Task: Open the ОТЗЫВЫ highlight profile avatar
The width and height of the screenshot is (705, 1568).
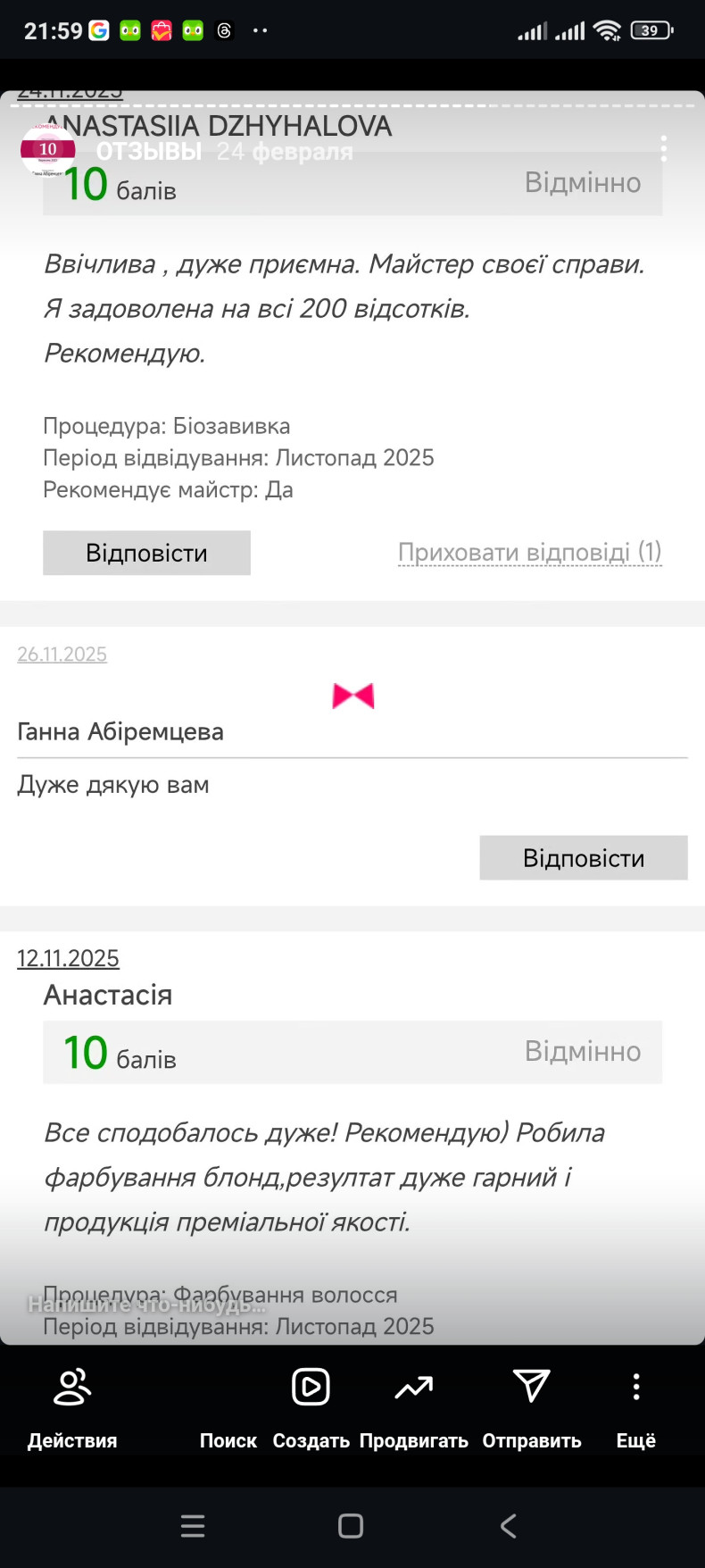Action: point(47,151)
